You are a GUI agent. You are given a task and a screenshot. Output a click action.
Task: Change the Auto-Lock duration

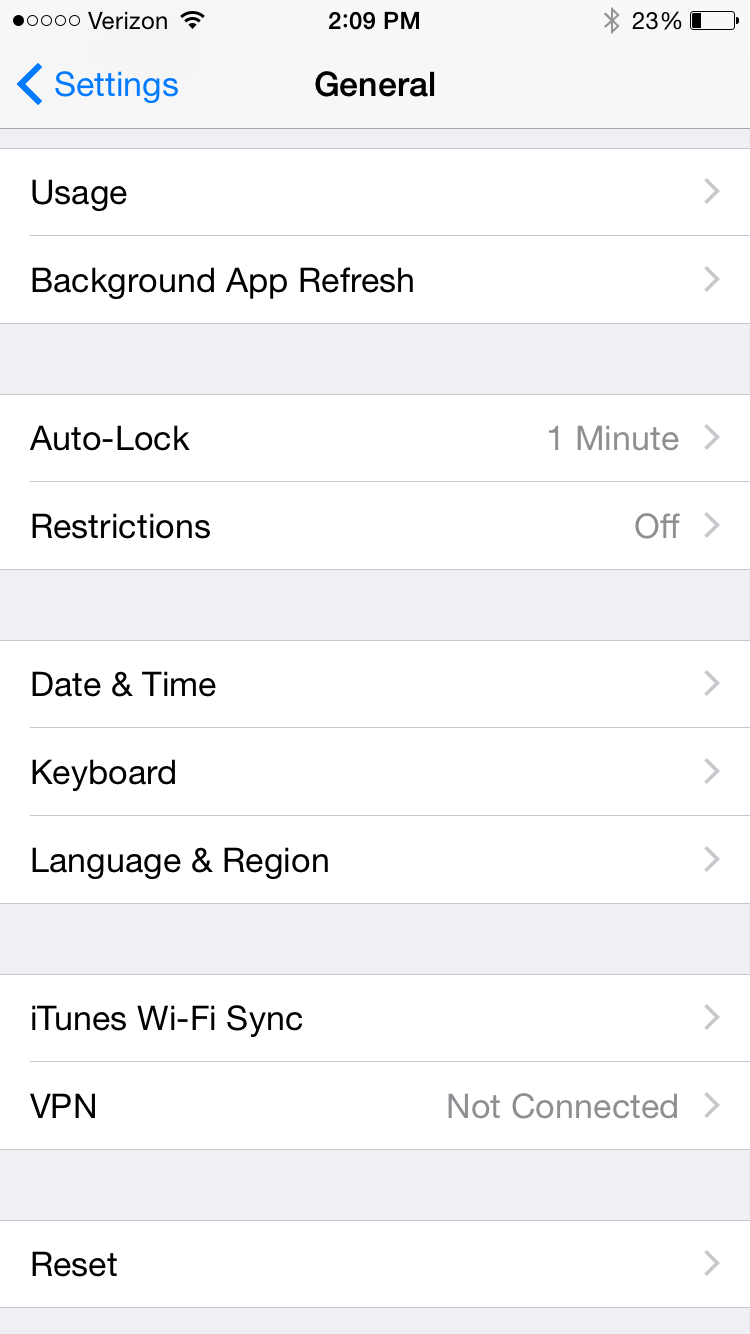(375, 438)
